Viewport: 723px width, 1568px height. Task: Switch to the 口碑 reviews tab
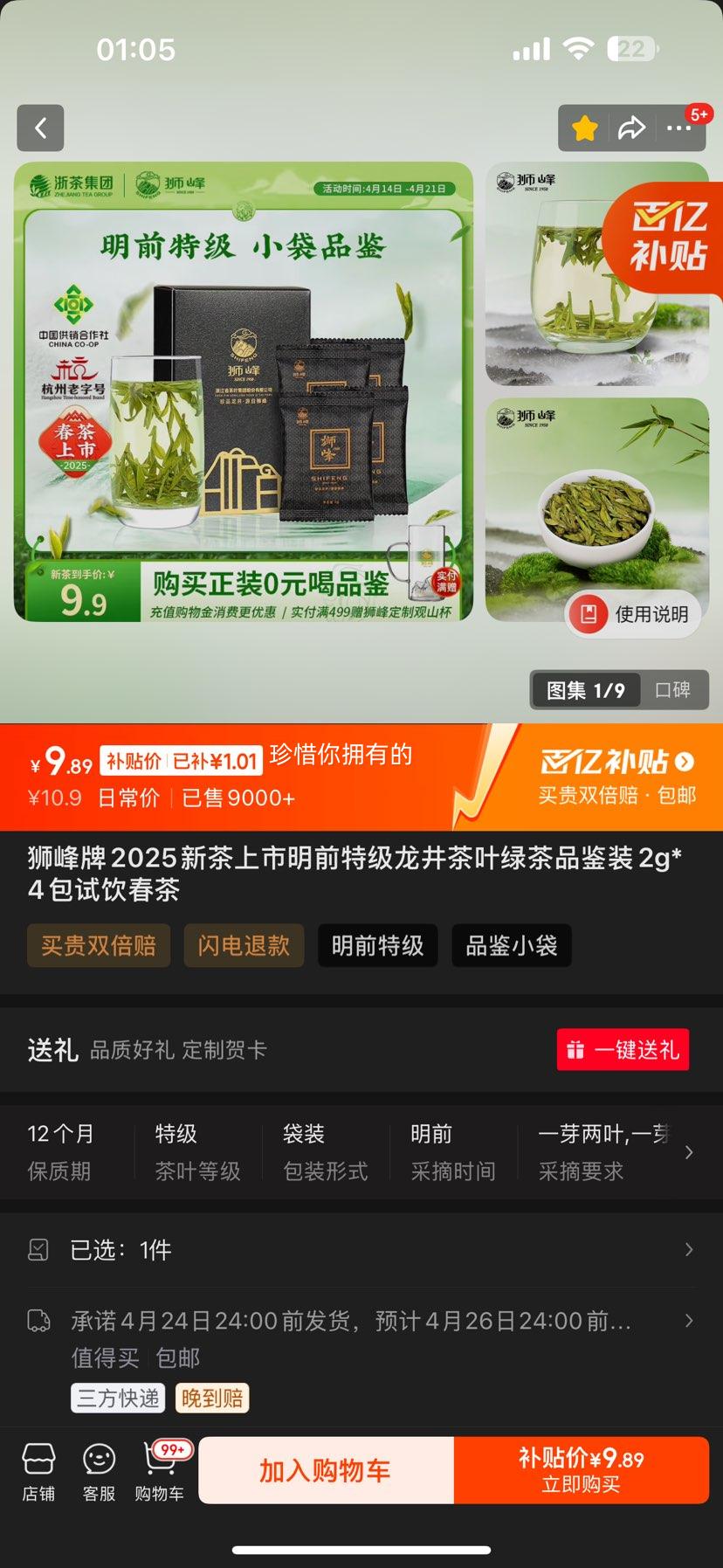point(673,690)
